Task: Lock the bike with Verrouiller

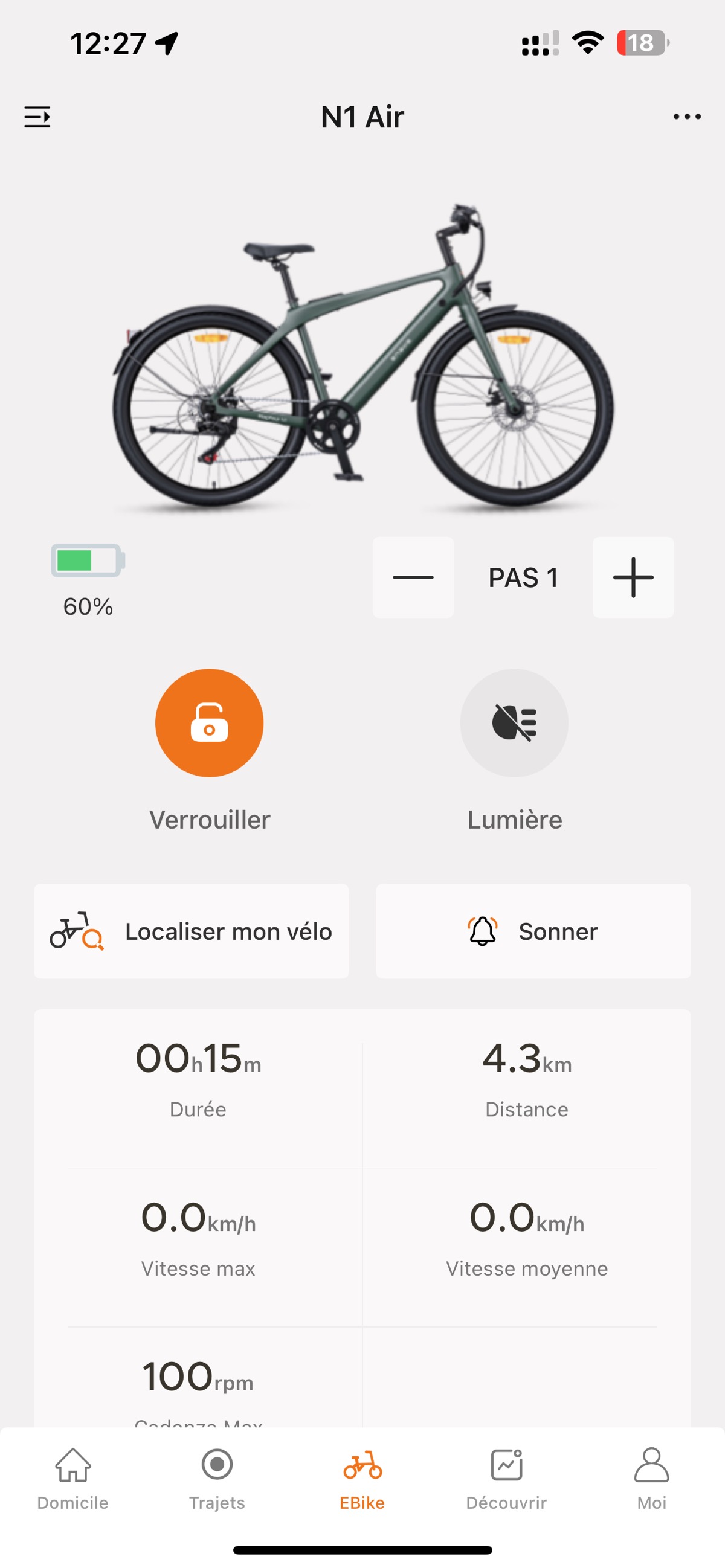Action: click(210, 722)
